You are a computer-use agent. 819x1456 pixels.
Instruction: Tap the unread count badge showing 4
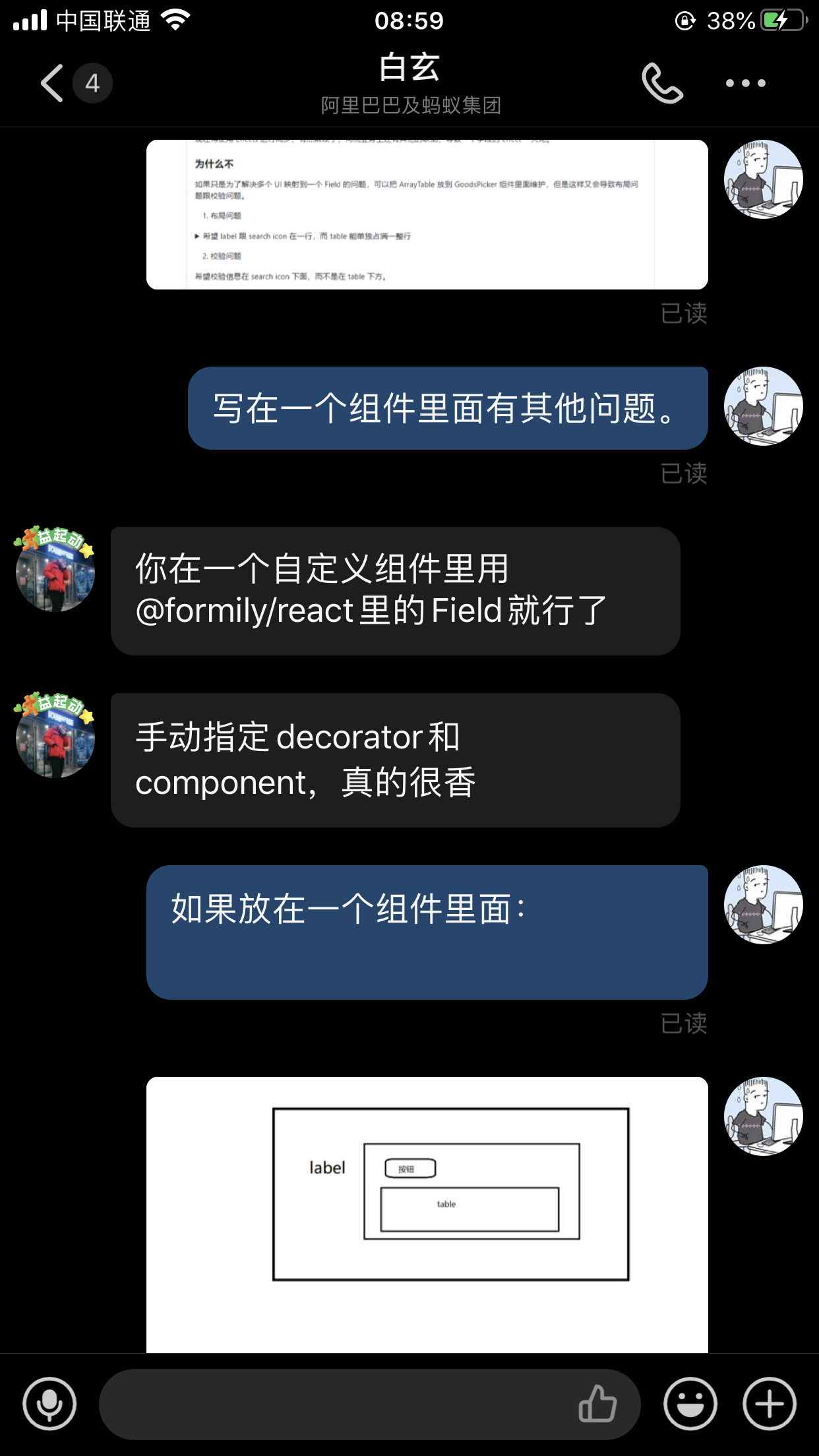point(92,83)
